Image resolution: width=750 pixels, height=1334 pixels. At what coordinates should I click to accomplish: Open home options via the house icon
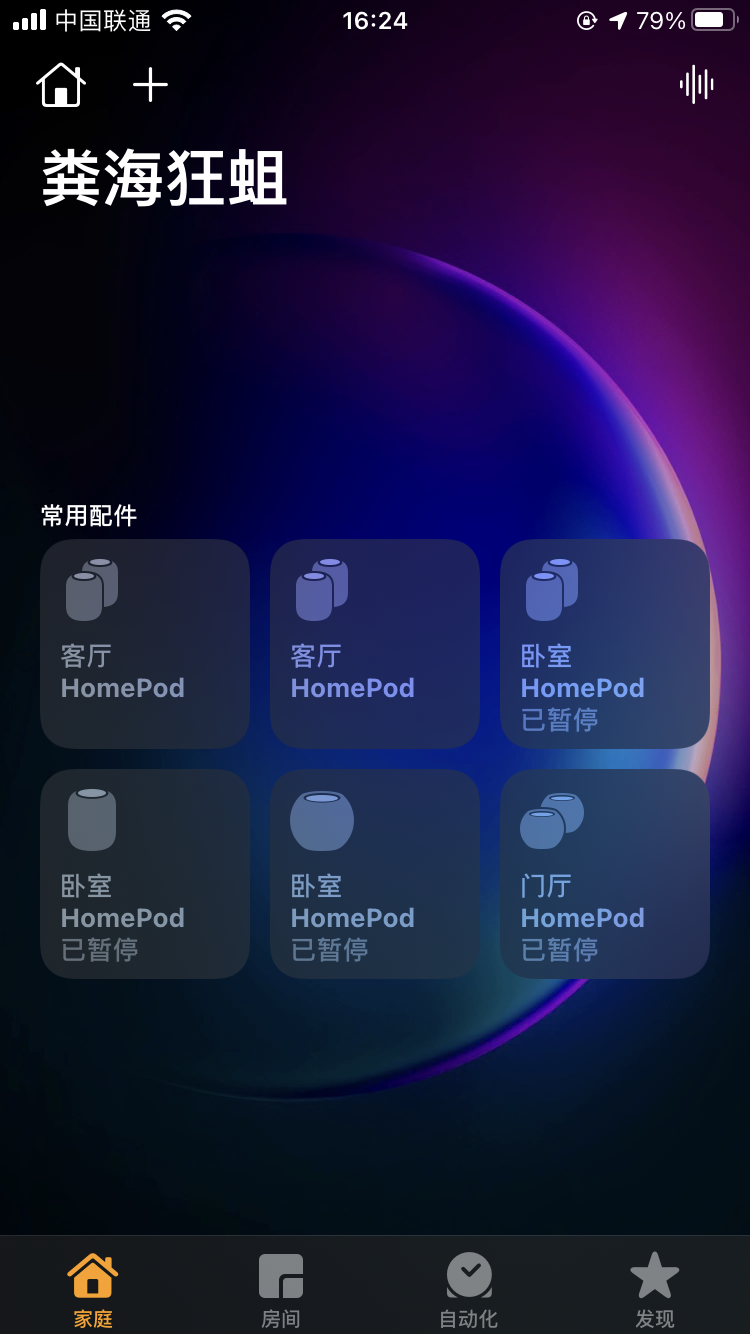tap(59, 85)
